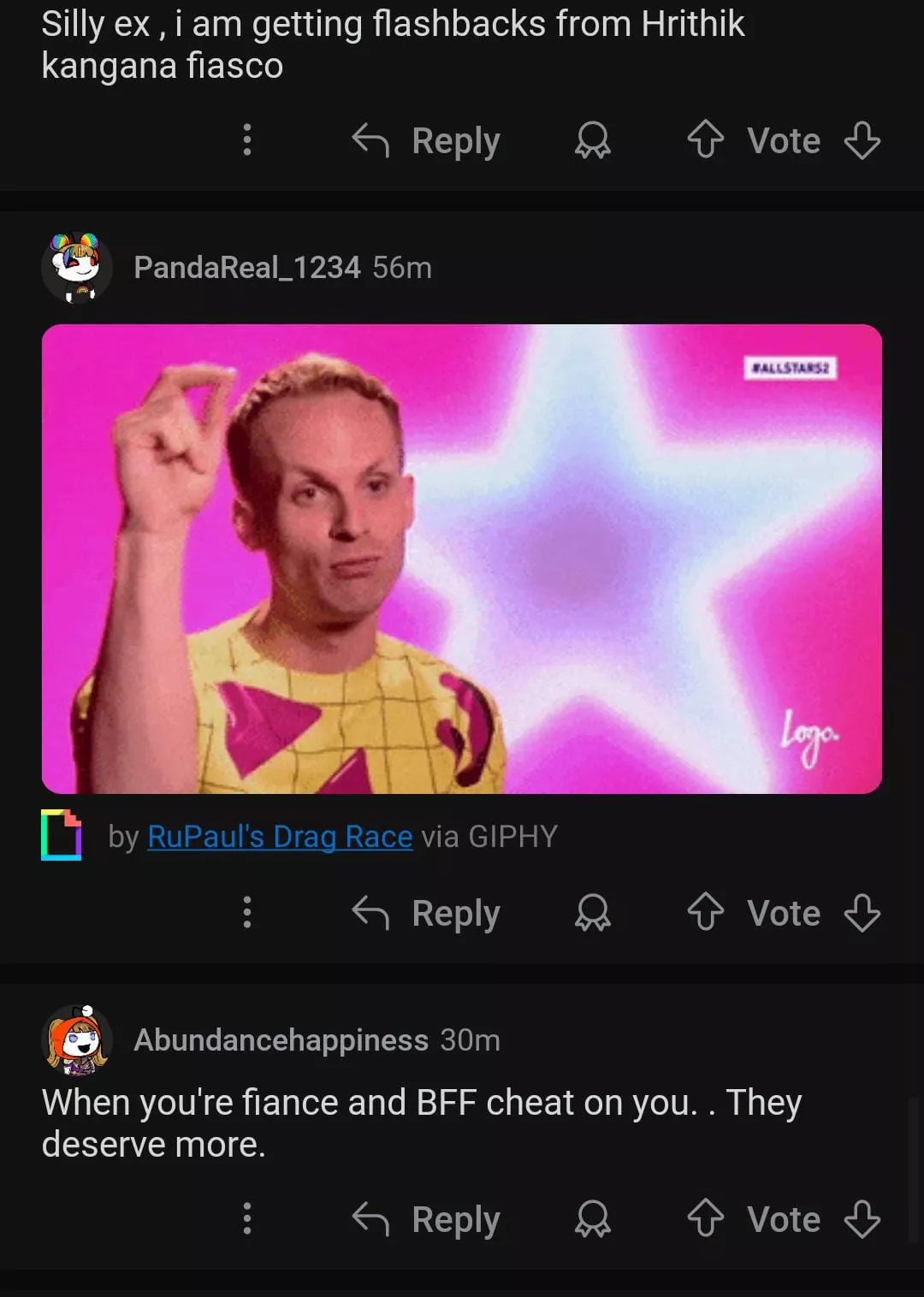The width and height of the screenshot is (924, 1297).
Task: Open the GIF in PandaReal_1234's comment
Action: (461, 559)
